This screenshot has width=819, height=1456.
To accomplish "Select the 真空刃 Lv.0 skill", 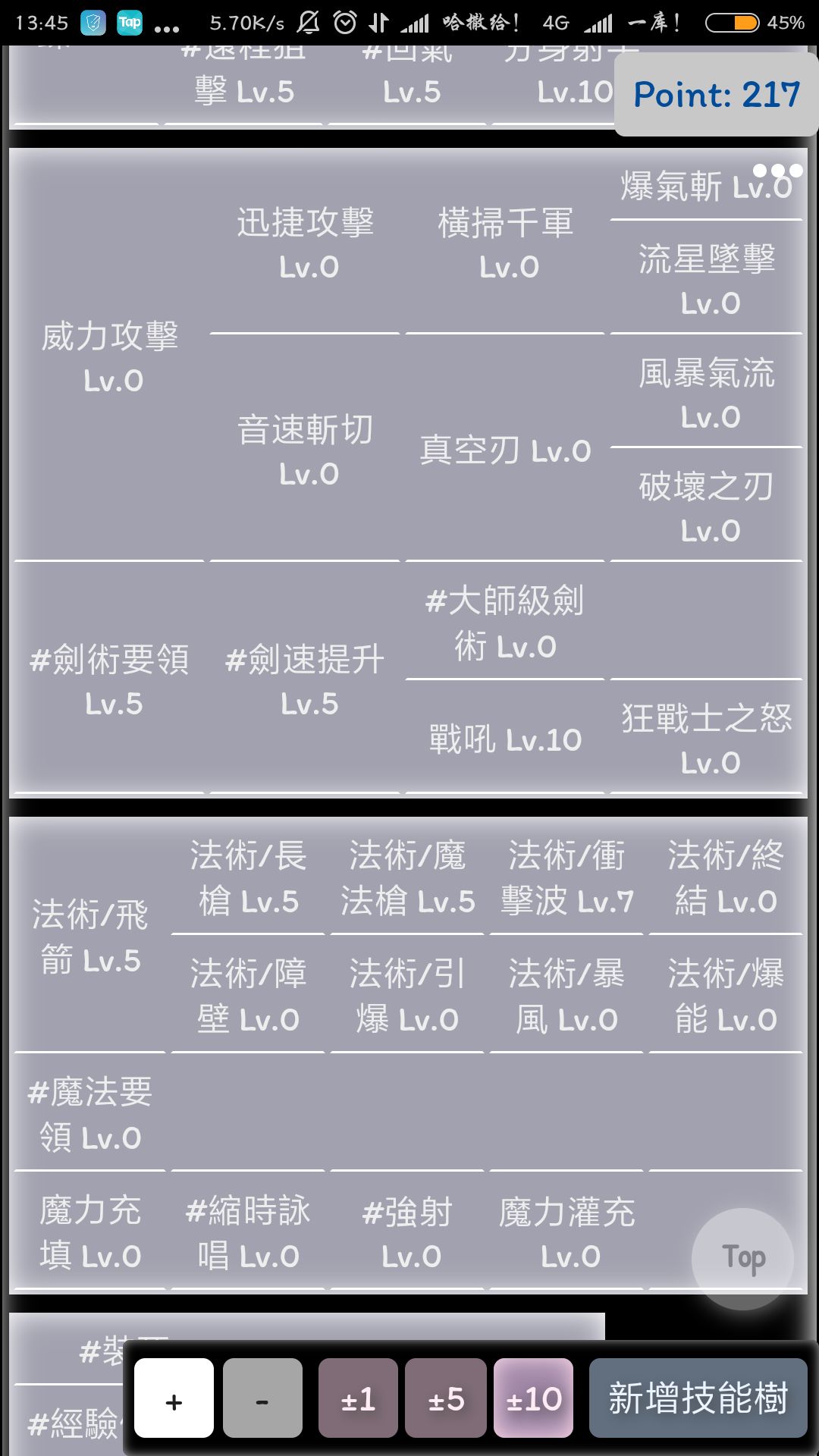I will tap(504, 450).
